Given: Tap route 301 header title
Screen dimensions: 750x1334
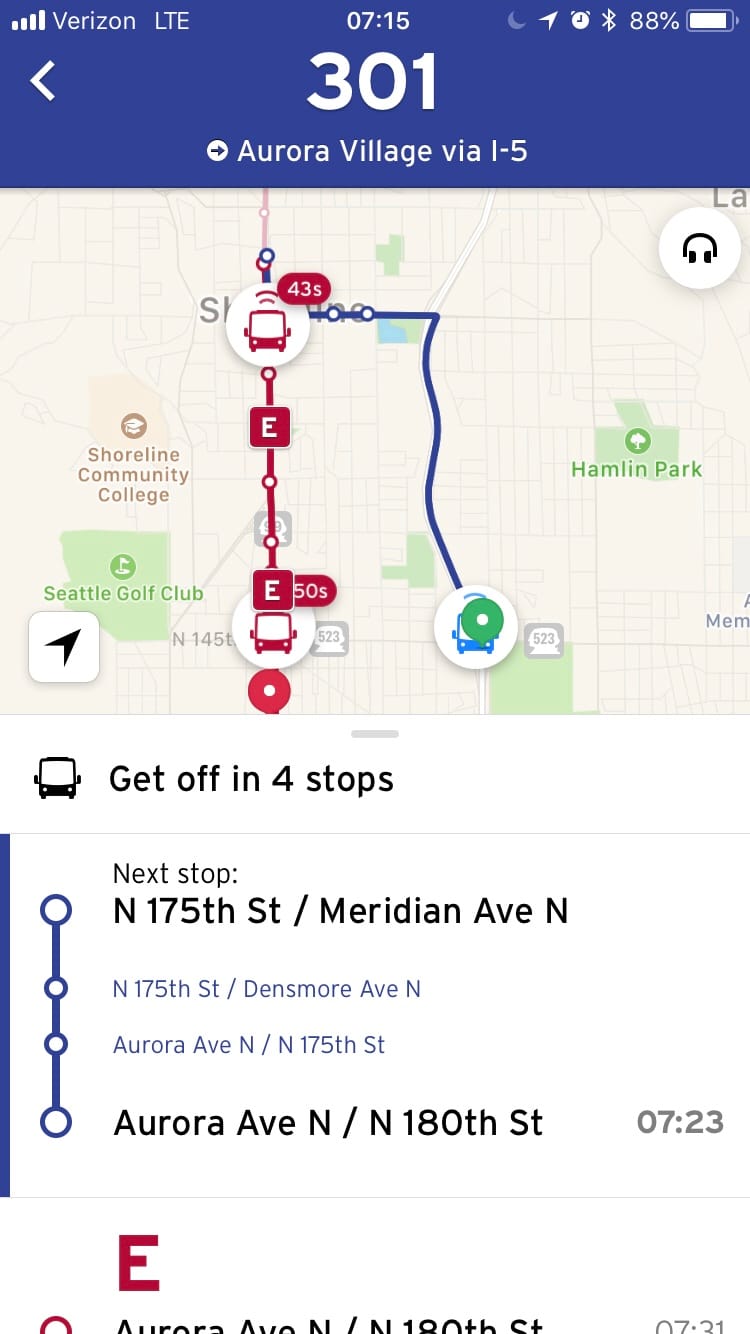Looking at the screenshot, I should click(x=374, y=85).
